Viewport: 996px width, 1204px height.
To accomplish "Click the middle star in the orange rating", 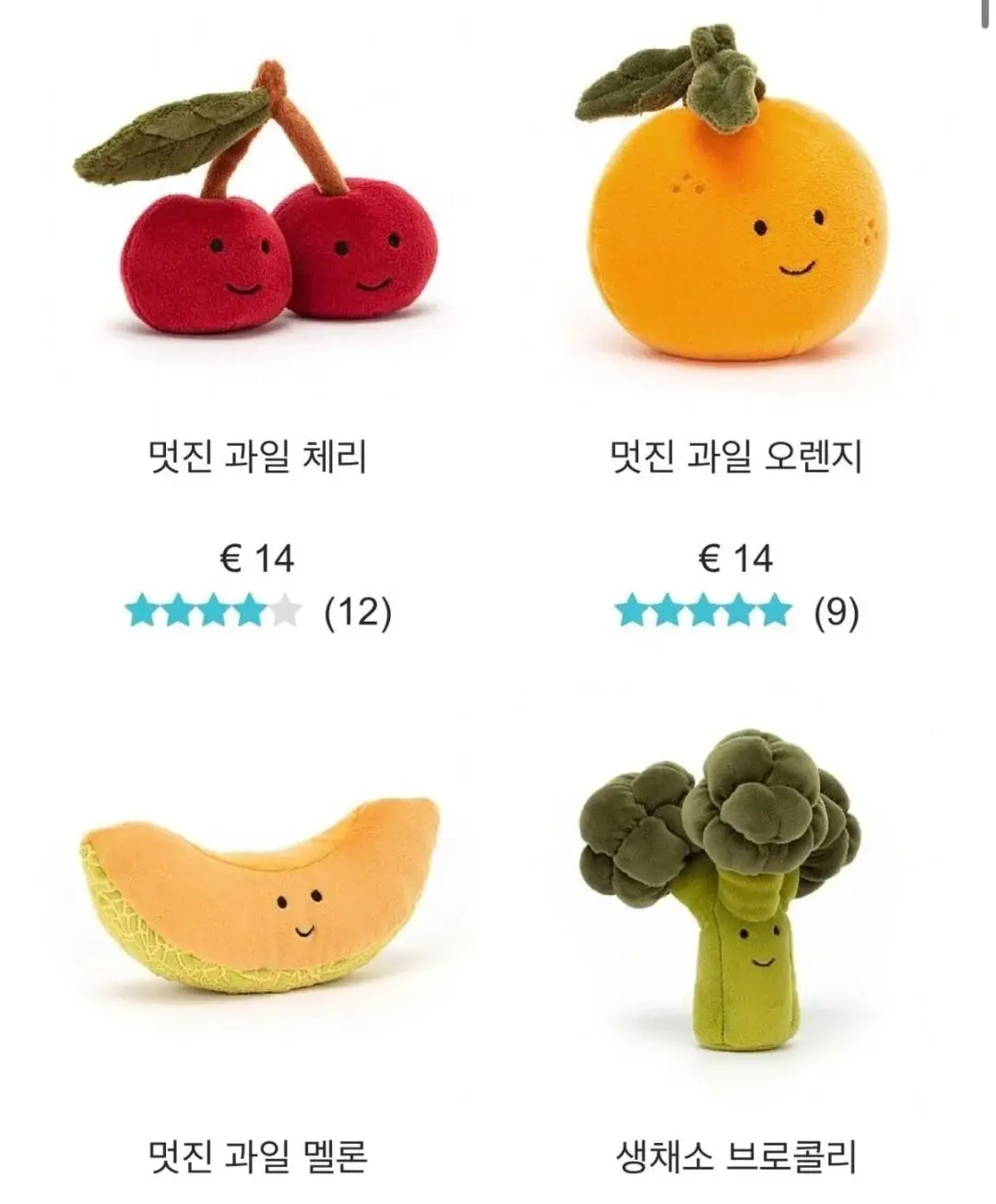I will click(x=705, y=612).
